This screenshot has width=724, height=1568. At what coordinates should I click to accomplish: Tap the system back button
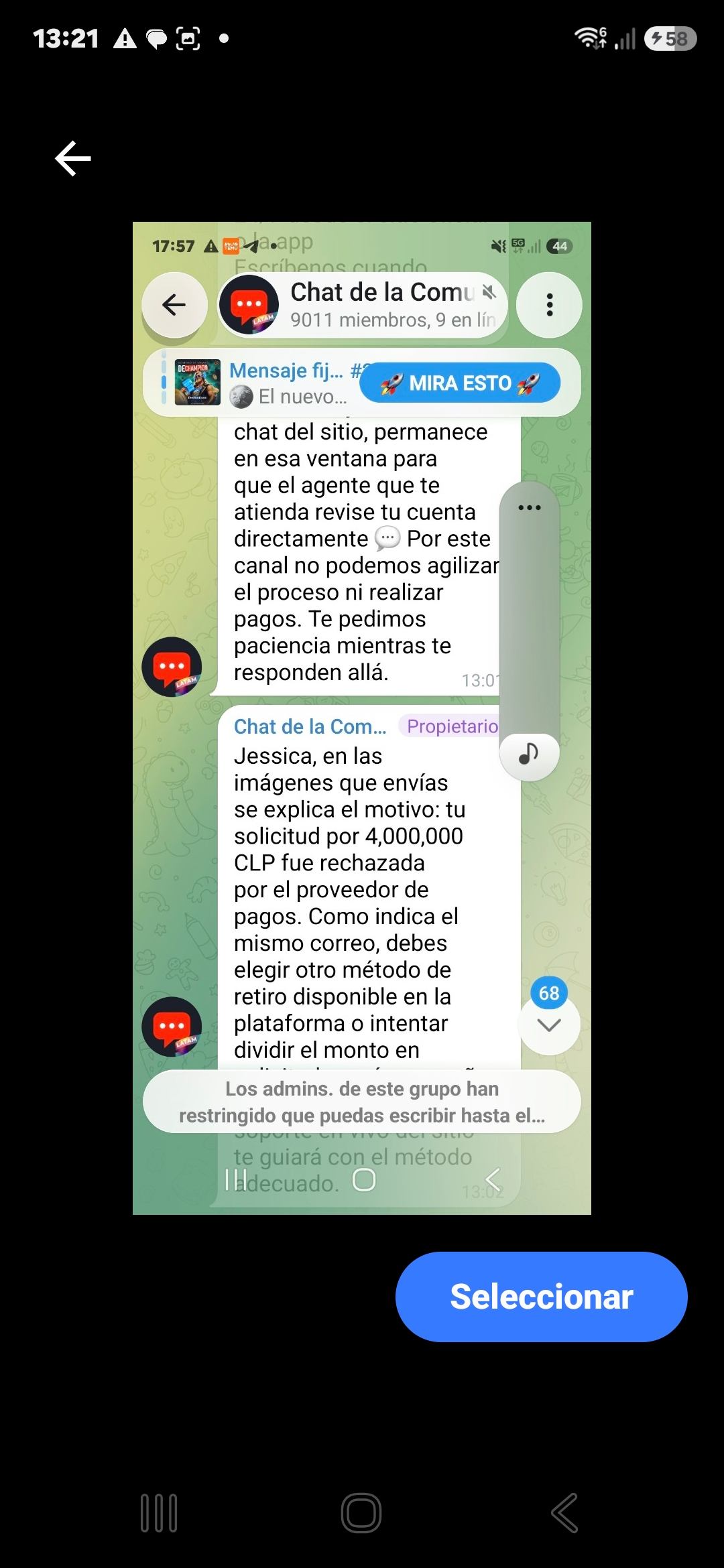pyautogui.click(x=564, y=1513)
